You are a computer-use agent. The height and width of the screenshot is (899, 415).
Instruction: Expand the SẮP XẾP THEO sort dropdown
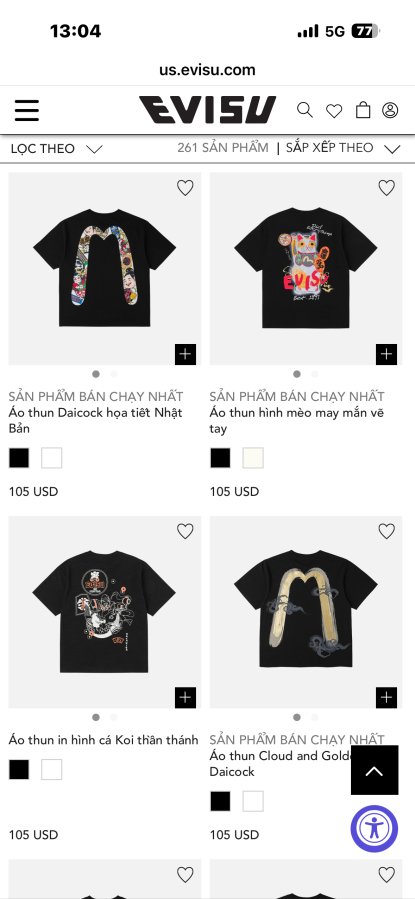pyautogui.click(x=343, y=148)
